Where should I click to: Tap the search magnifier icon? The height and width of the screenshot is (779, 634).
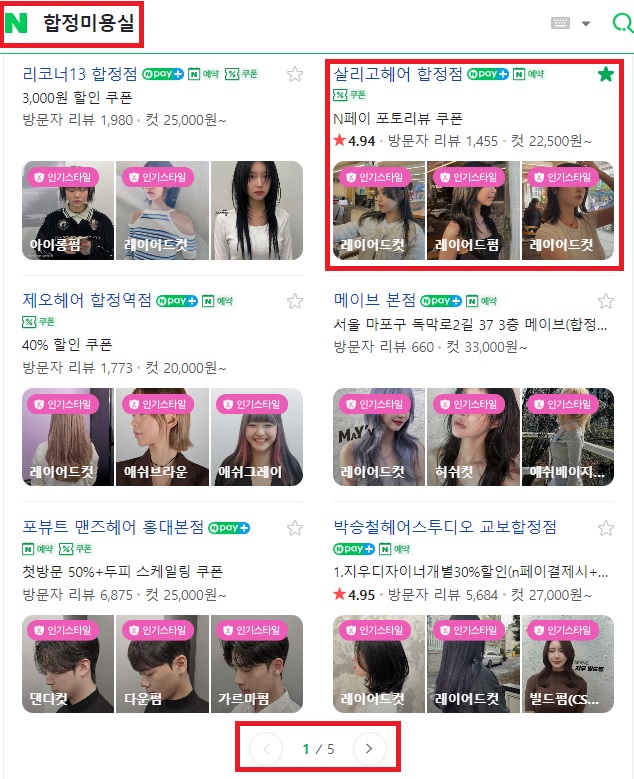620,23
